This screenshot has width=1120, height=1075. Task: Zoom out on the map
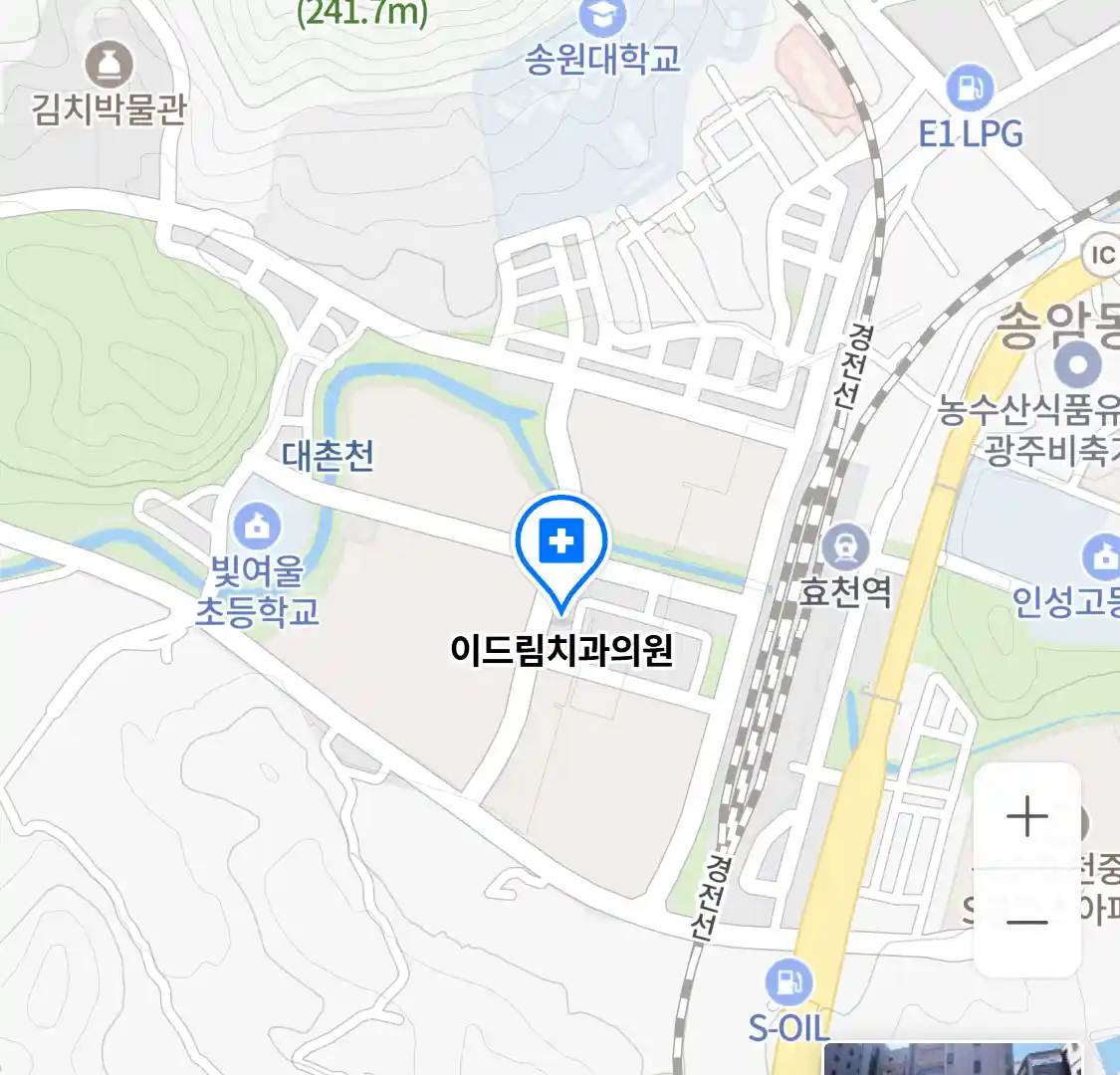click(1026, 923)
